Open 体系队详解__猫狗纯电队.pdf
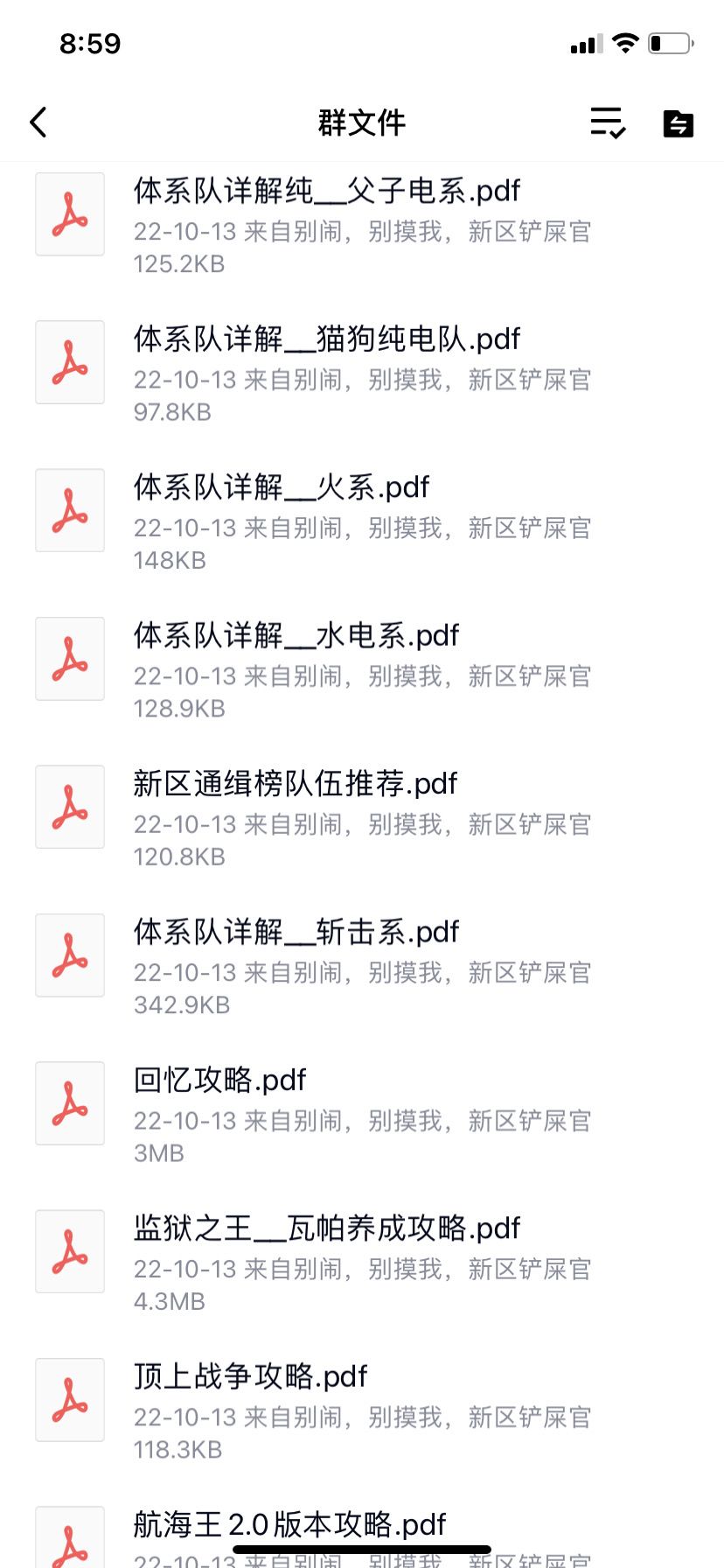The width and height of the screenshot is (724, 1568). pyautogui.click(x=326, y=339)
